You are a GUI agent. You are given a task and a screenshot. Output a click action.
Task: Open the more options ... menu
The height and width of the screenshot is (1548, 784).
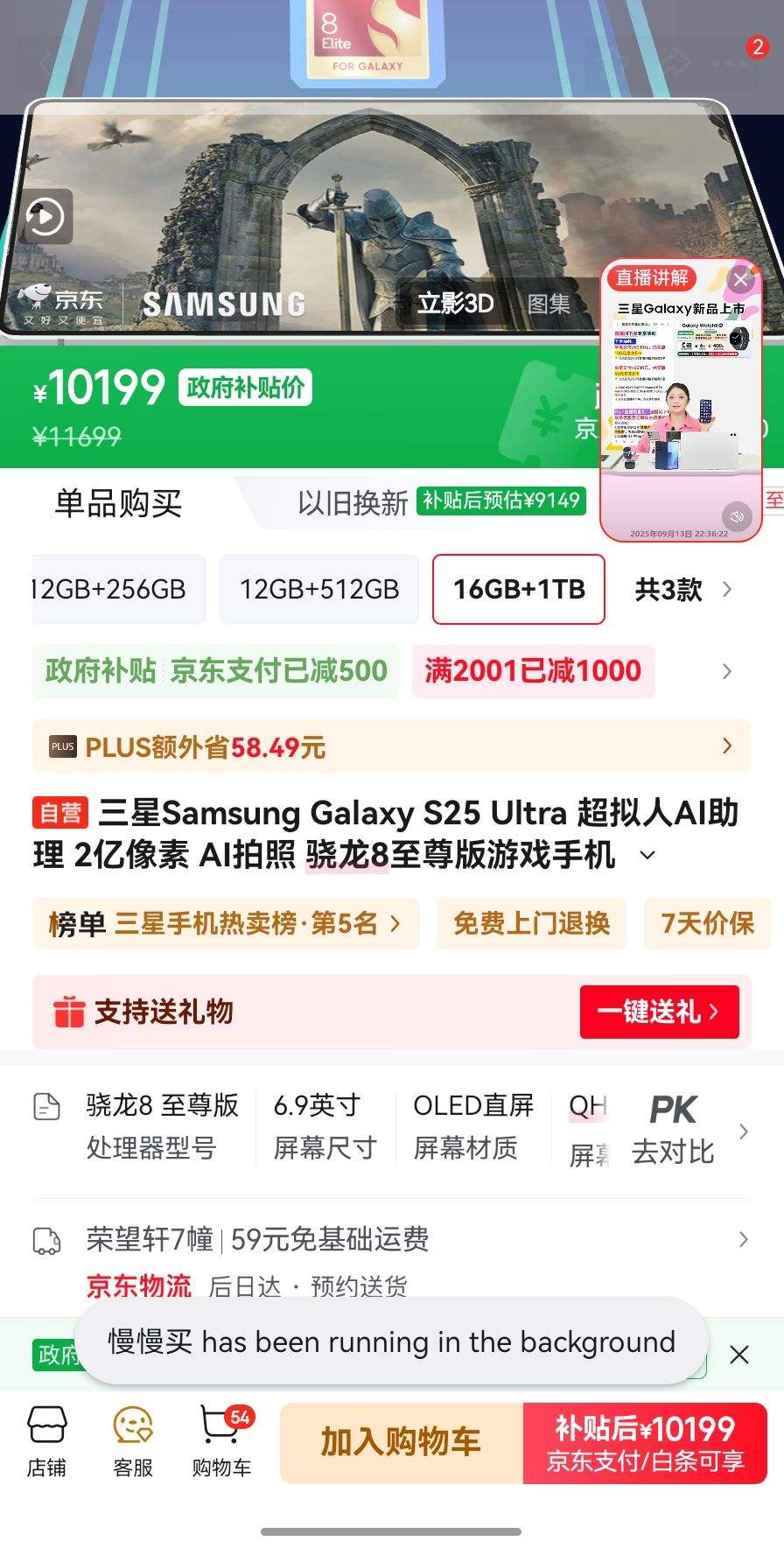pos(728,63)
